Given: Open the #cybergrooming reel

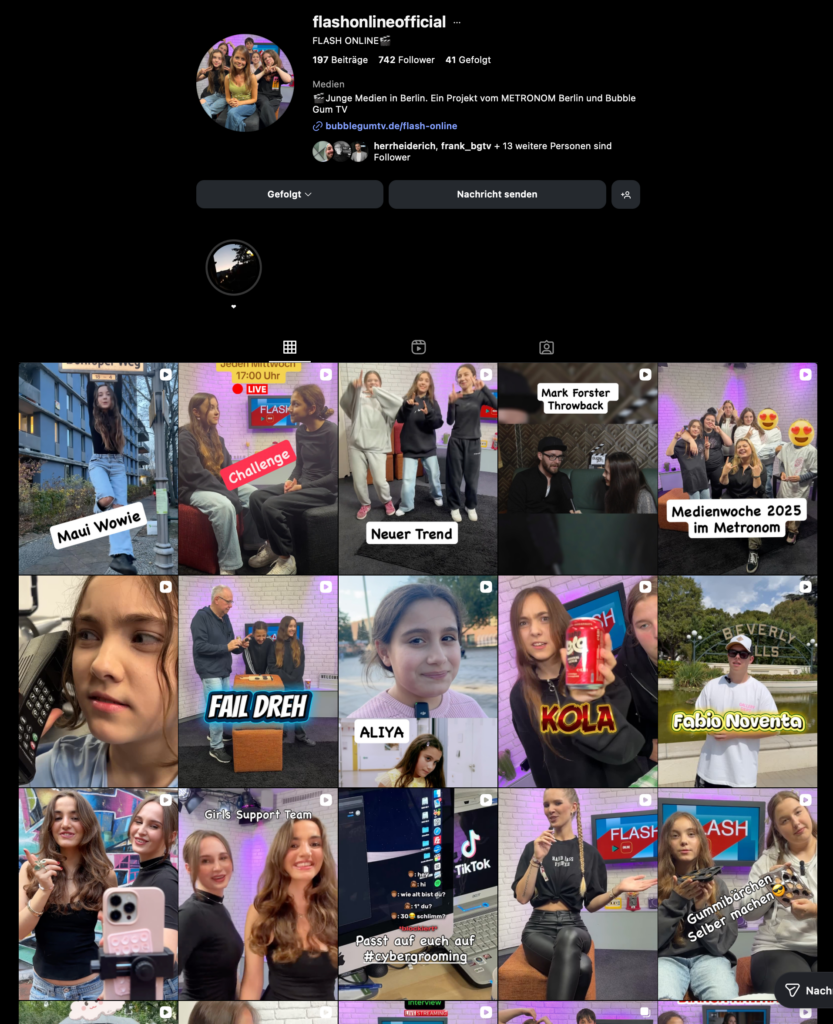Looking at the screenshot, I should coord(418,894).
